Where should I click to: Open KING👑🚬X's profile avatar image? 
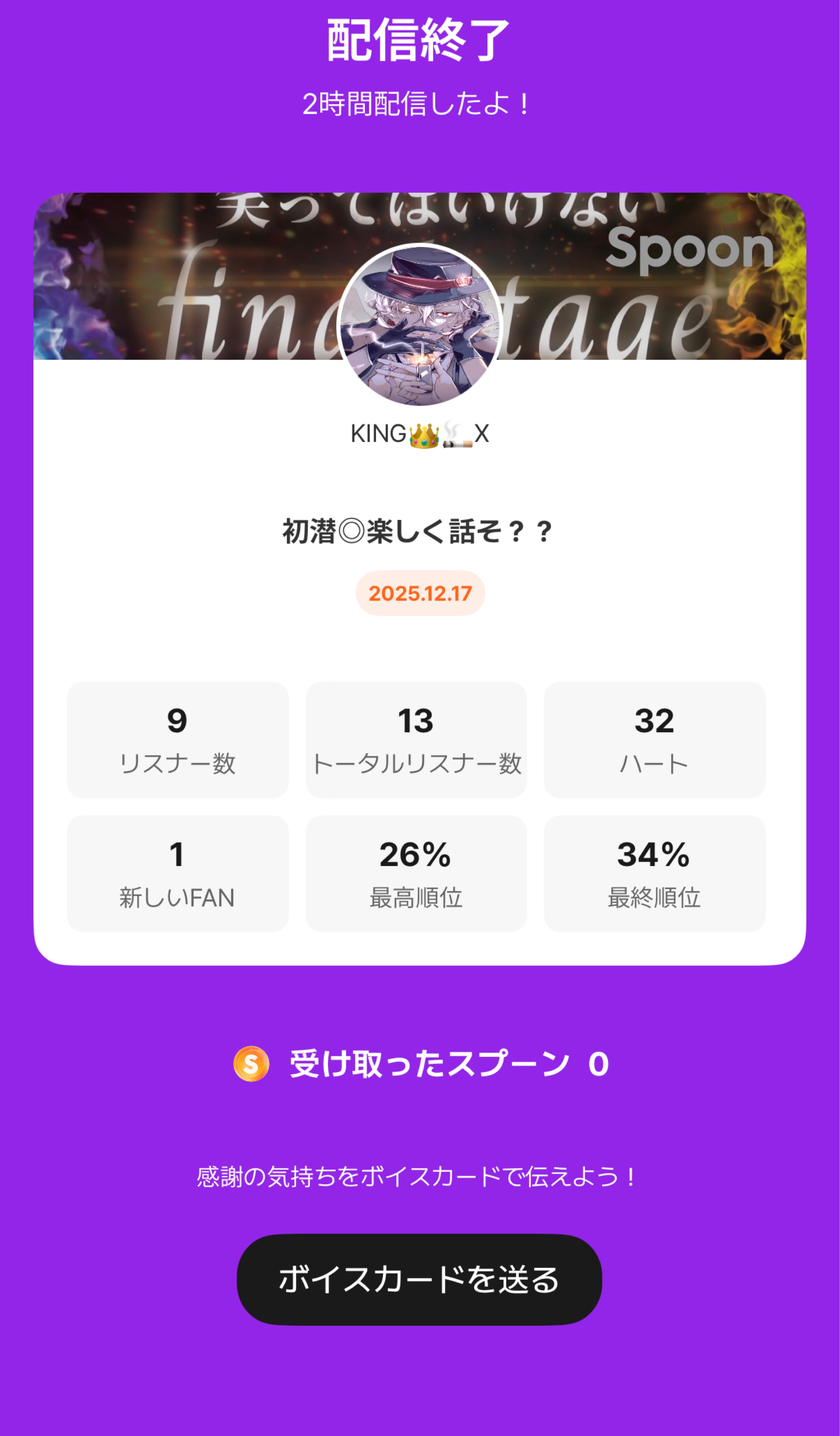420,326
